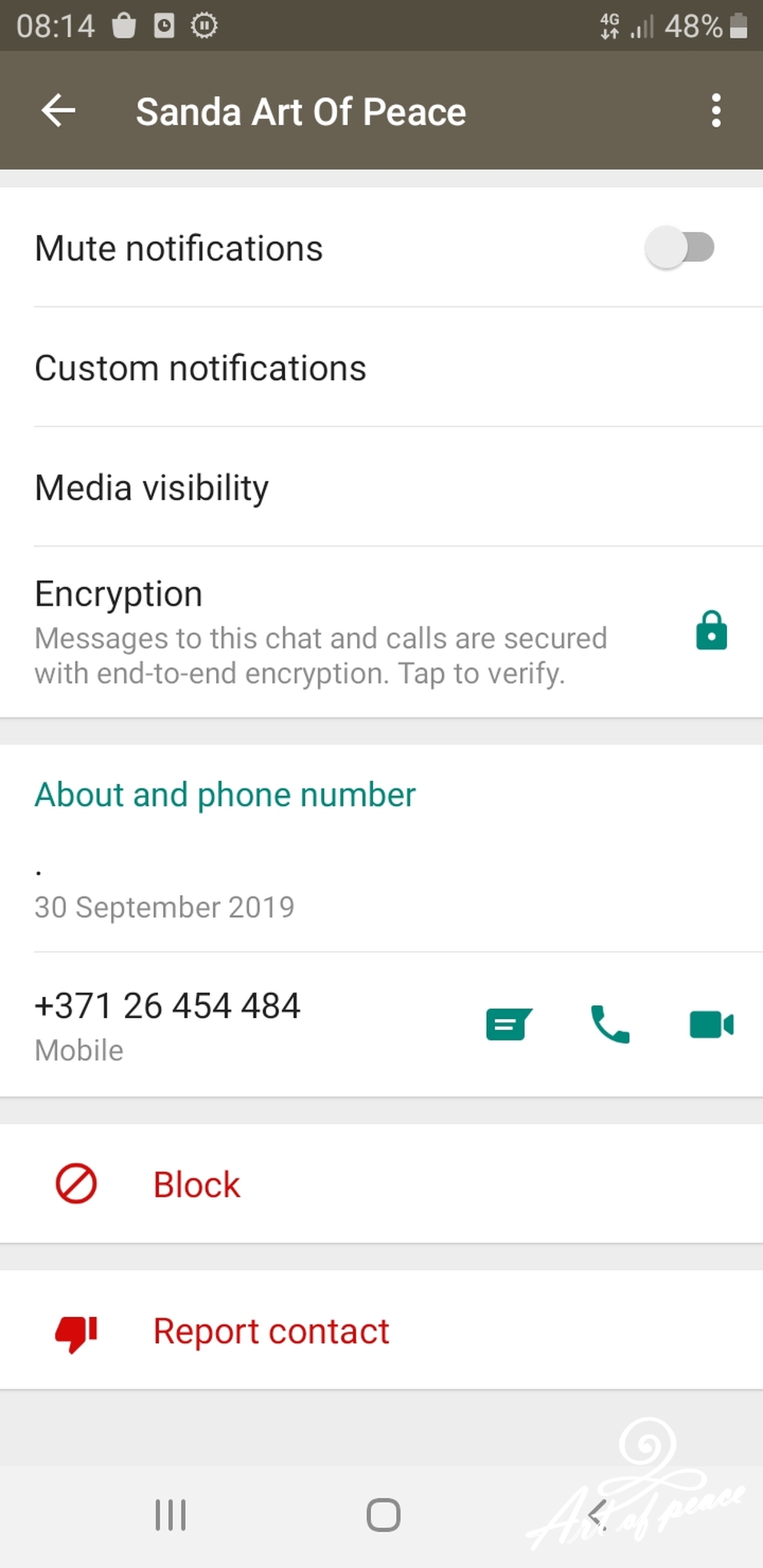Start a video call with the camera icon
Screen dimensions: 763x1568
(712, 1024)
